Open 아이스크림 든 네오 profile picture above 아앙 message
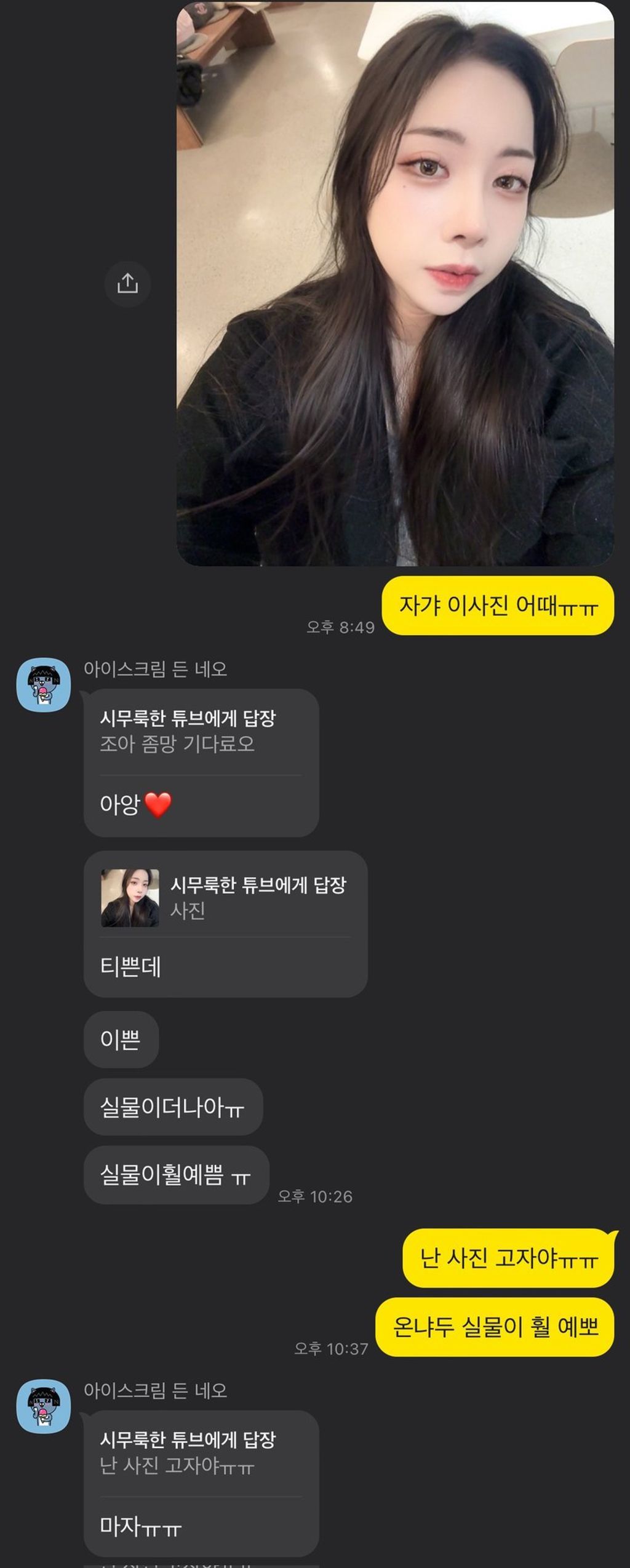 point(43,686)
